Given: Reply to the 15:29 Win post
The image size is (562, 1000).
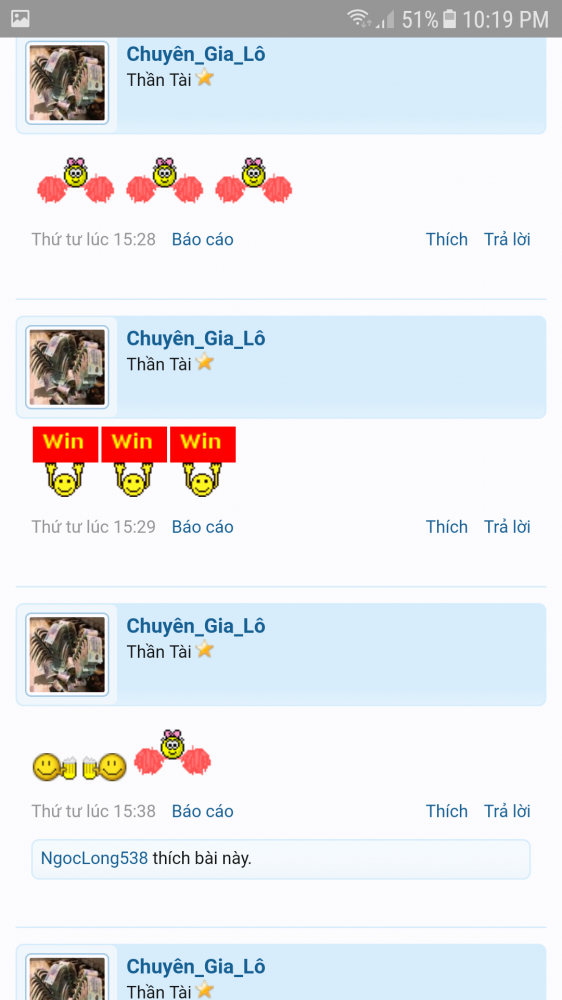Looking at the screenshot, I should click(507, 527).
